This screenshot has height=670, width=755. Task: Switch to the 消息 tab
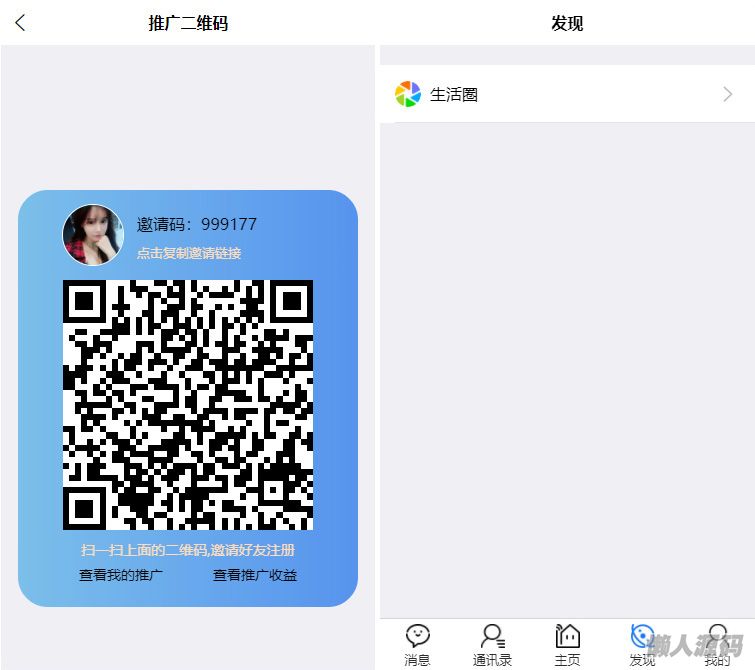tap(417, 644)
